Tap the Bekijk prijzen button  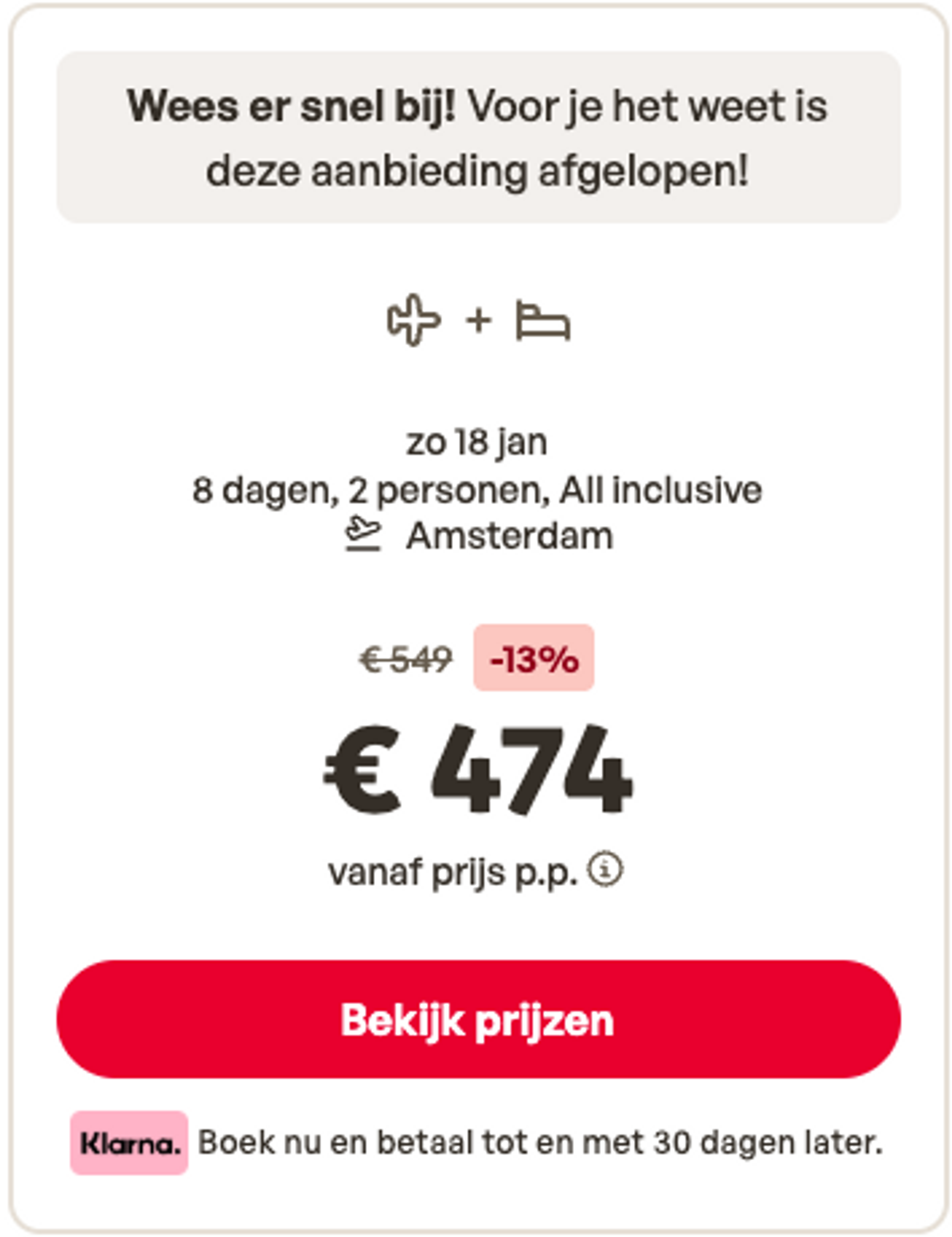pyautogui.click(x=477, y=1020)
